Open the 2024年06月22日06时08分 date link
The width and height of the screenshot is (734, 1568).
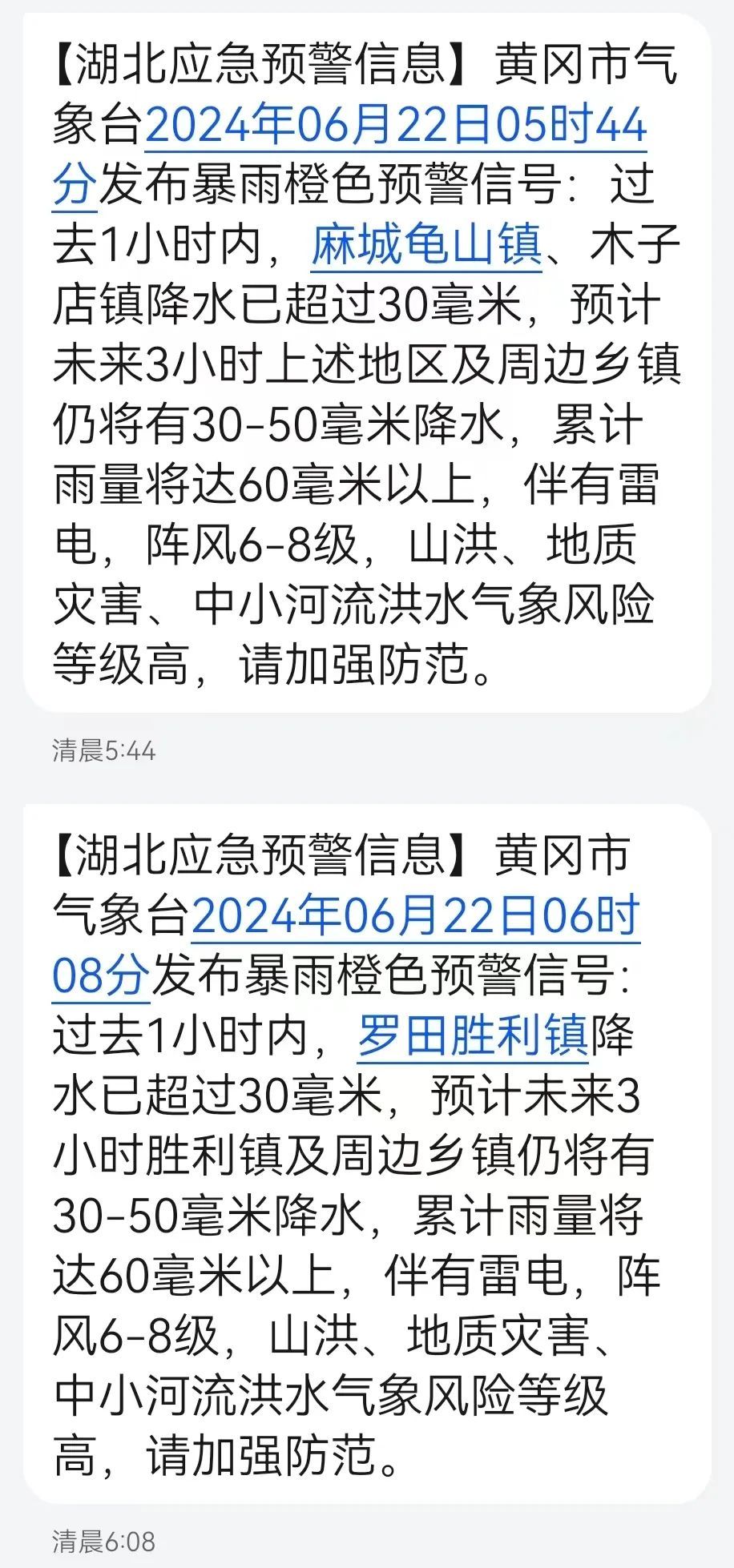pyautogui.click(x=414, y=915)
